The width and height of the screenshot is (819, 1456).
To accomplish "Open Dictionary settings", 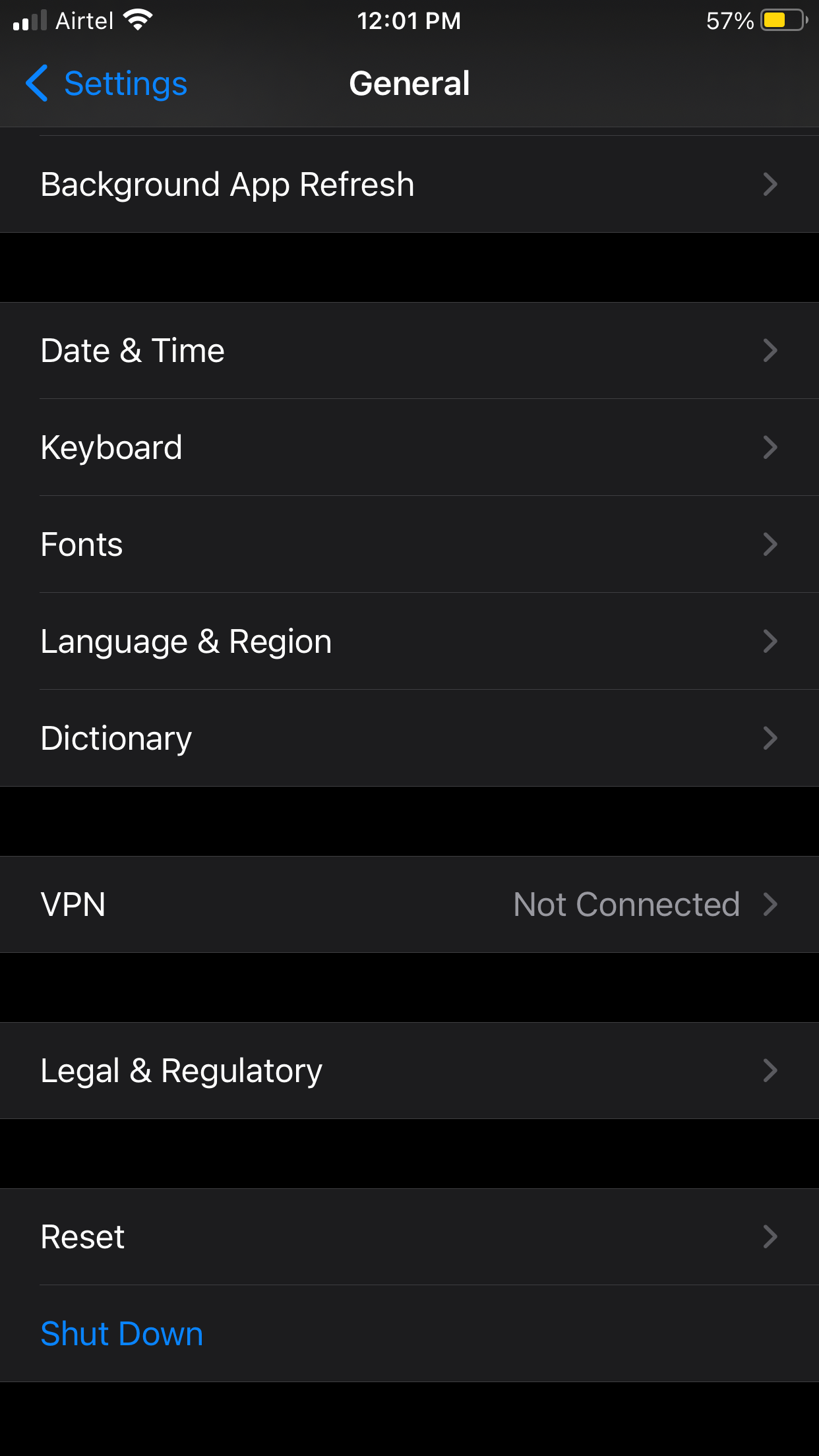I will point(409,738).
